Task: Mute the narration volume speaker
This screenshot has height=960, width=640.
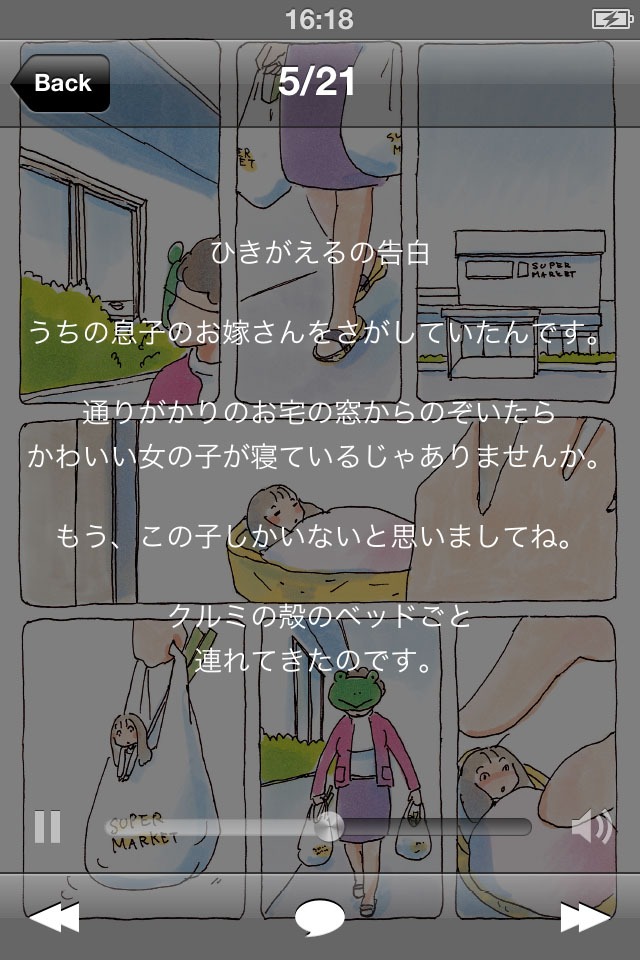Action: [x=591, y=828]
